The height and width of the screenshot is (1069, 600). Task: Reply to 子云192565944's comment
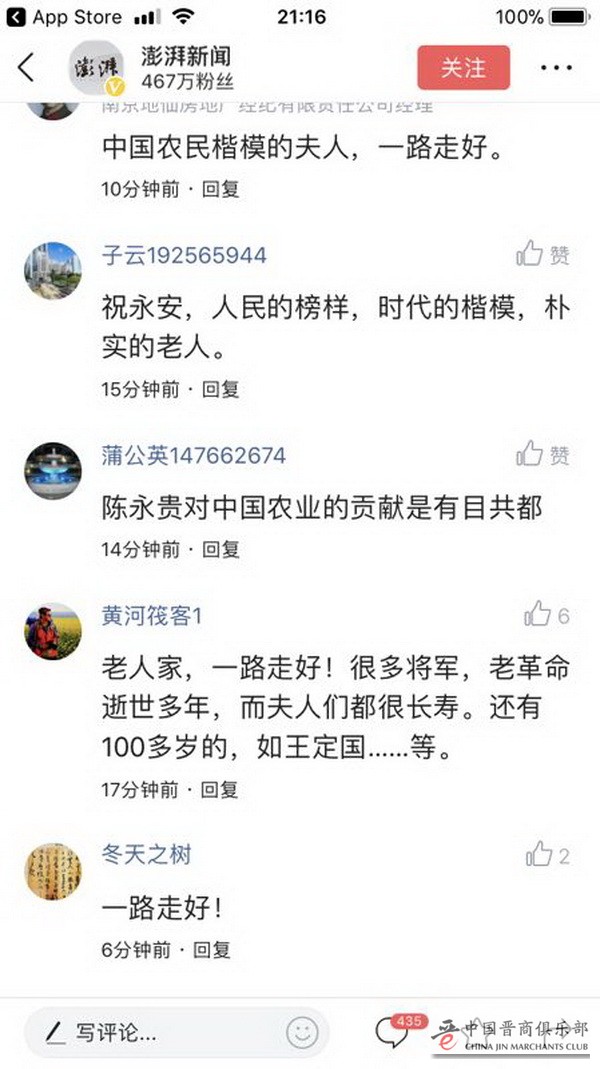point(221,389)
